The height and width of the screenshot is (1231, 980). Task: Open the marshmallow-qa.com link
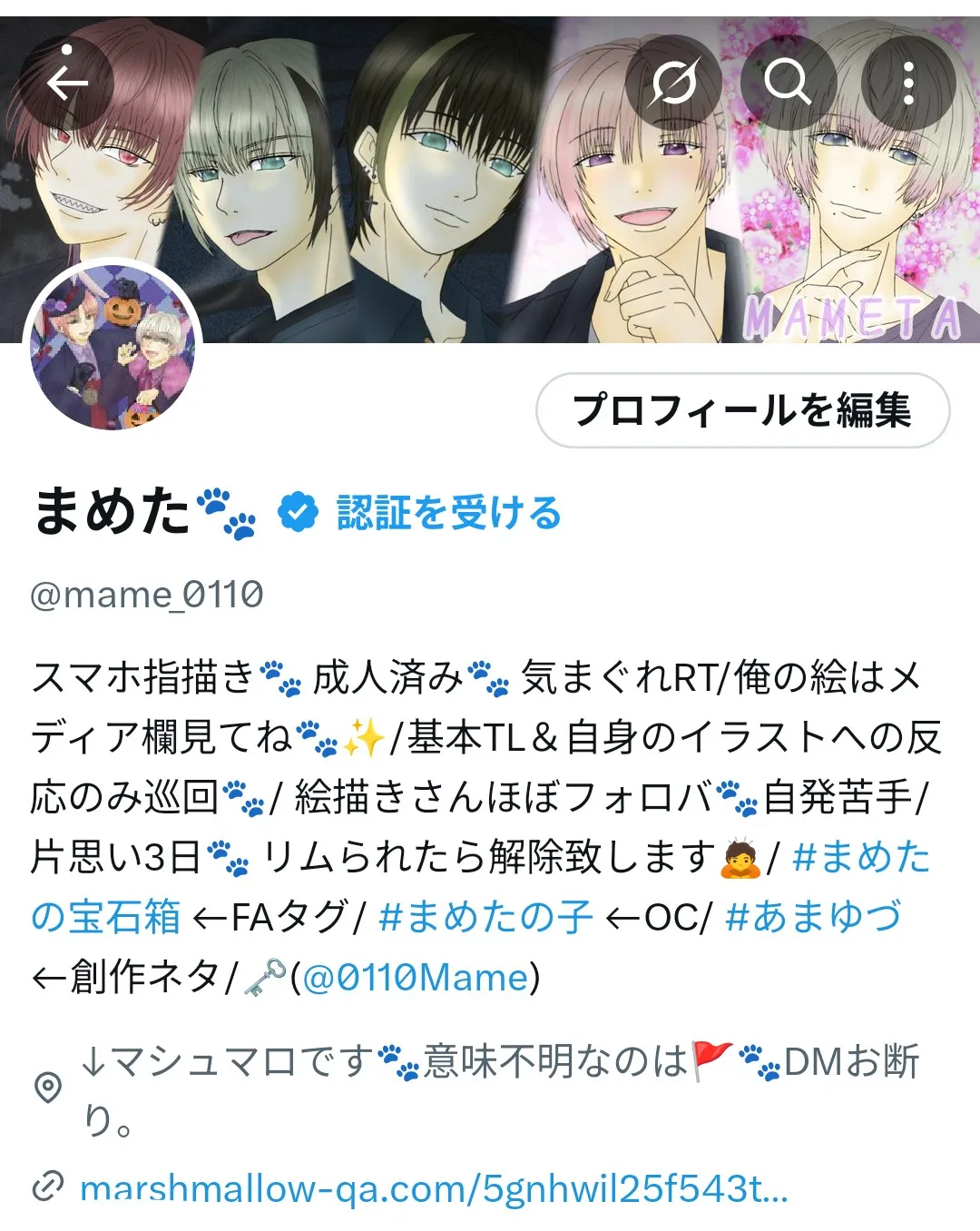click(434, 1187)
